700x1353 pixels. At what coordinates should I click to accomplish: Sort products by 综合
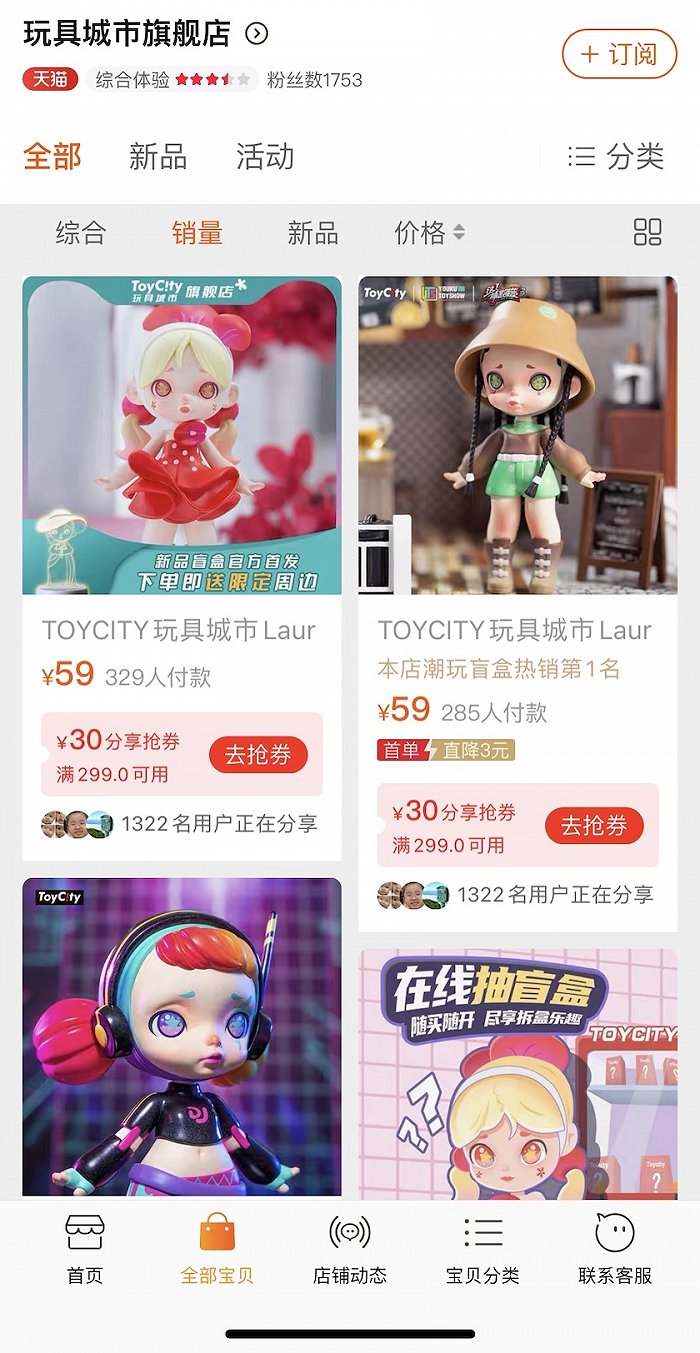[80, 233]
